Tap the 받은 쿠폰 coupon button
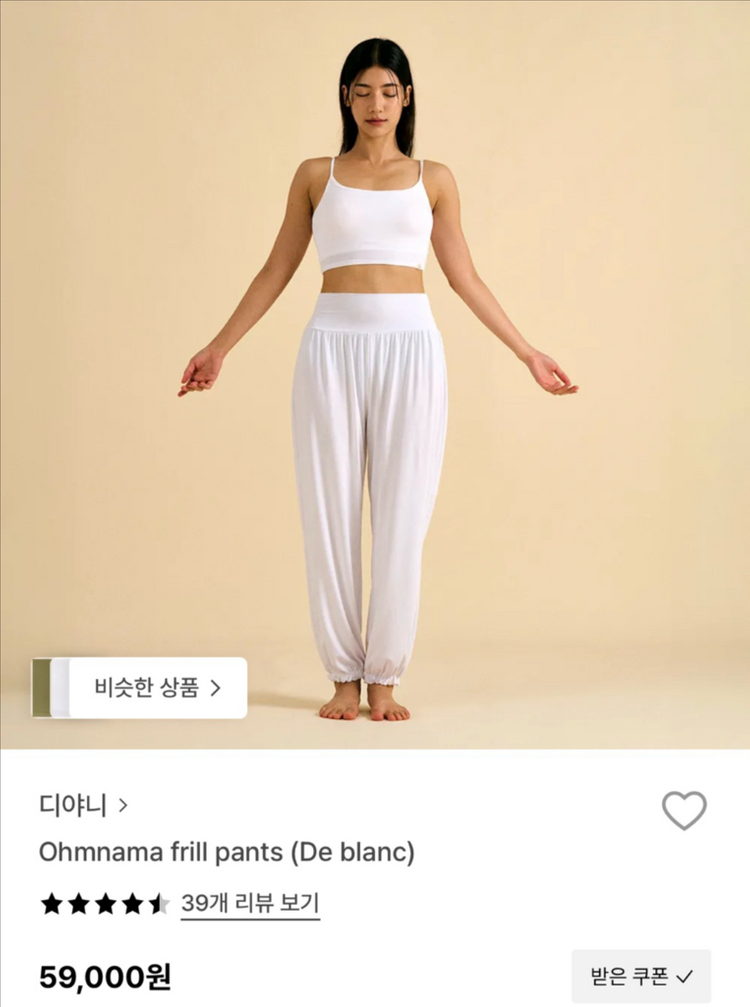Image resolution: width=750 pixels, height=1007 pixels. click(641, 976)
